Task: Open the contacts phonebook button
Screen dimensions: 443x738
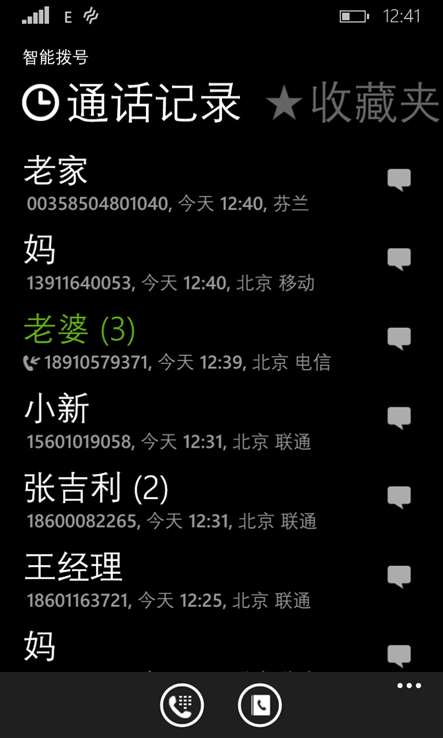Action: click(x=260, y=705)
